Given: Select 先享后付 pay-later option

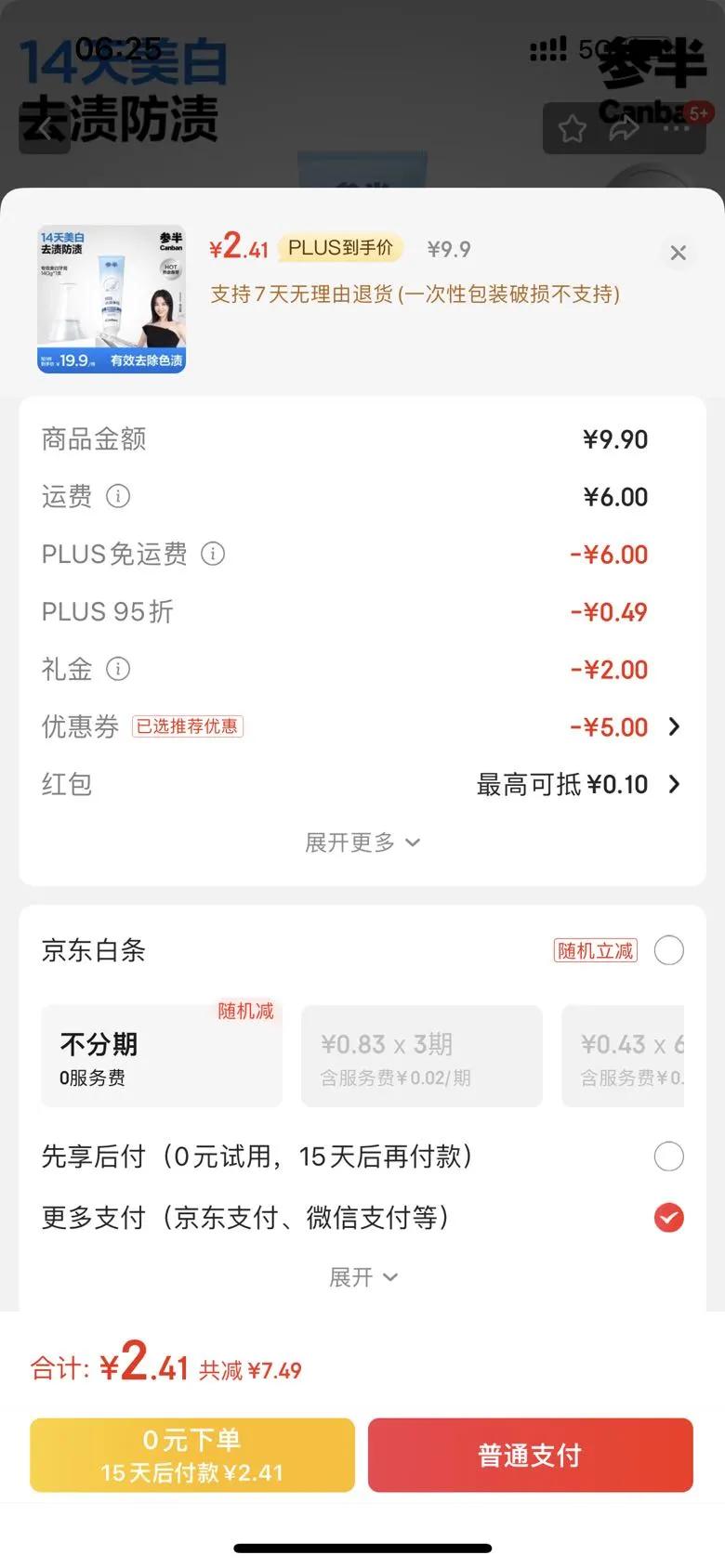Looking at the screenshot, I should tap(668, 1156).
